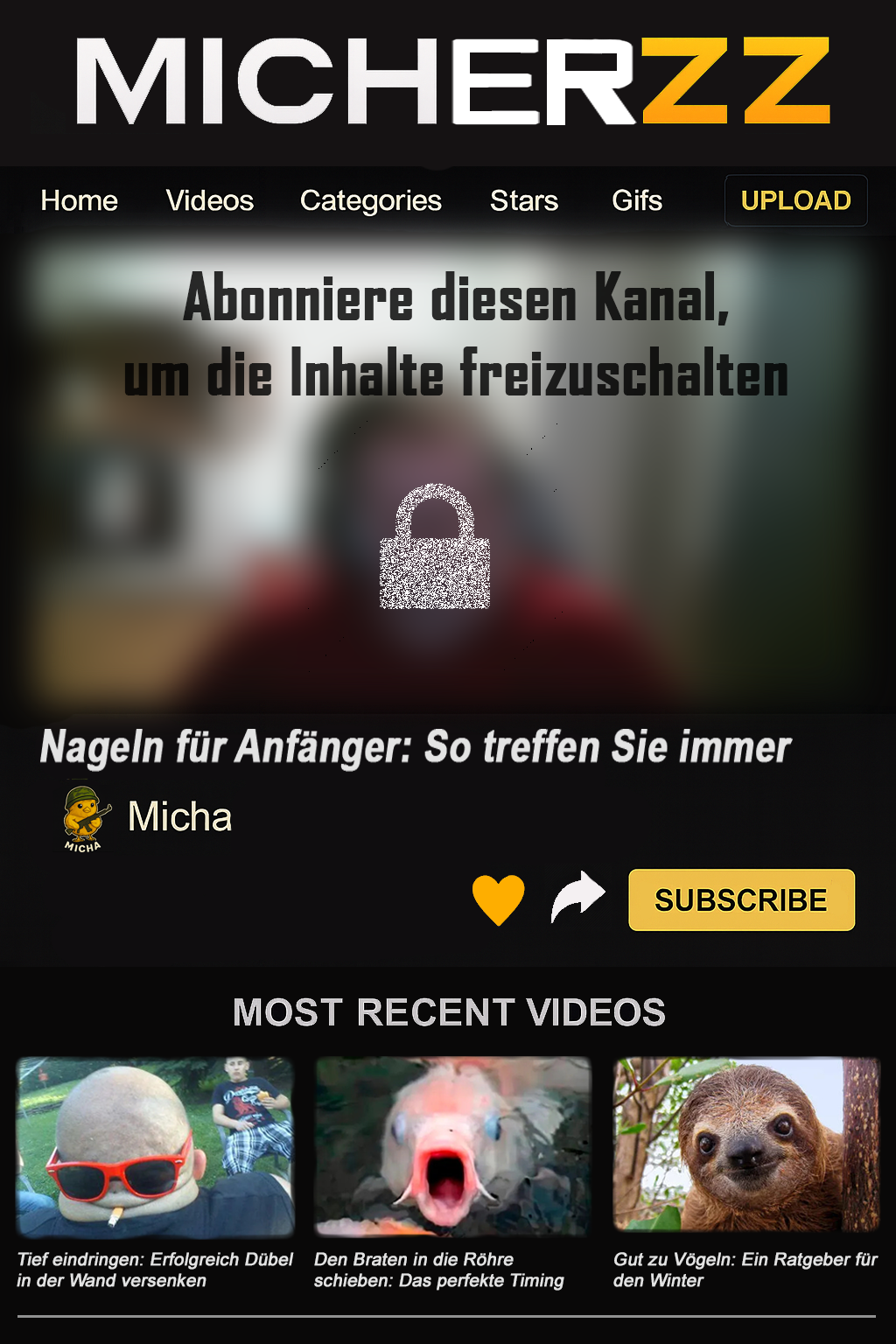
Task: Open video 'Tief eindringen: Erfolgreich Dübel'
Action: click(155, 1147)
